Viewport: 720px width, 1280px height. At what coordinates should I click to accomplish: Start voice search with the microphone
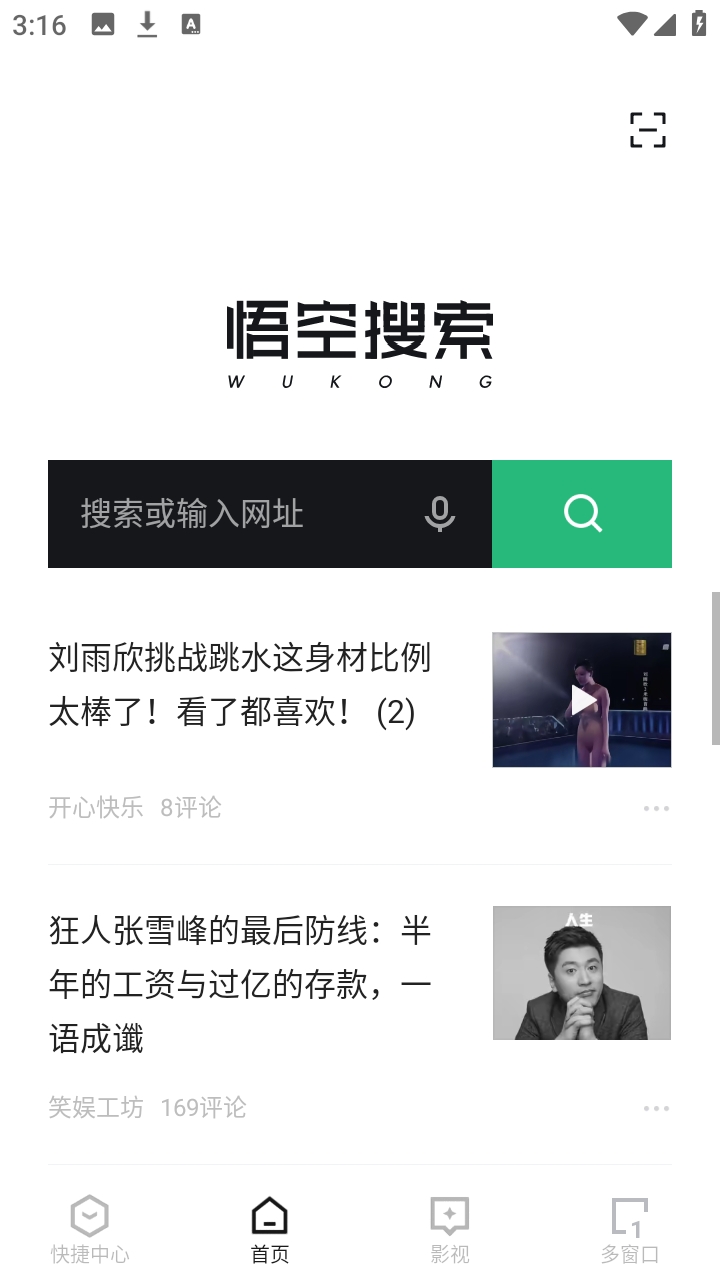(x=439, y=514)
